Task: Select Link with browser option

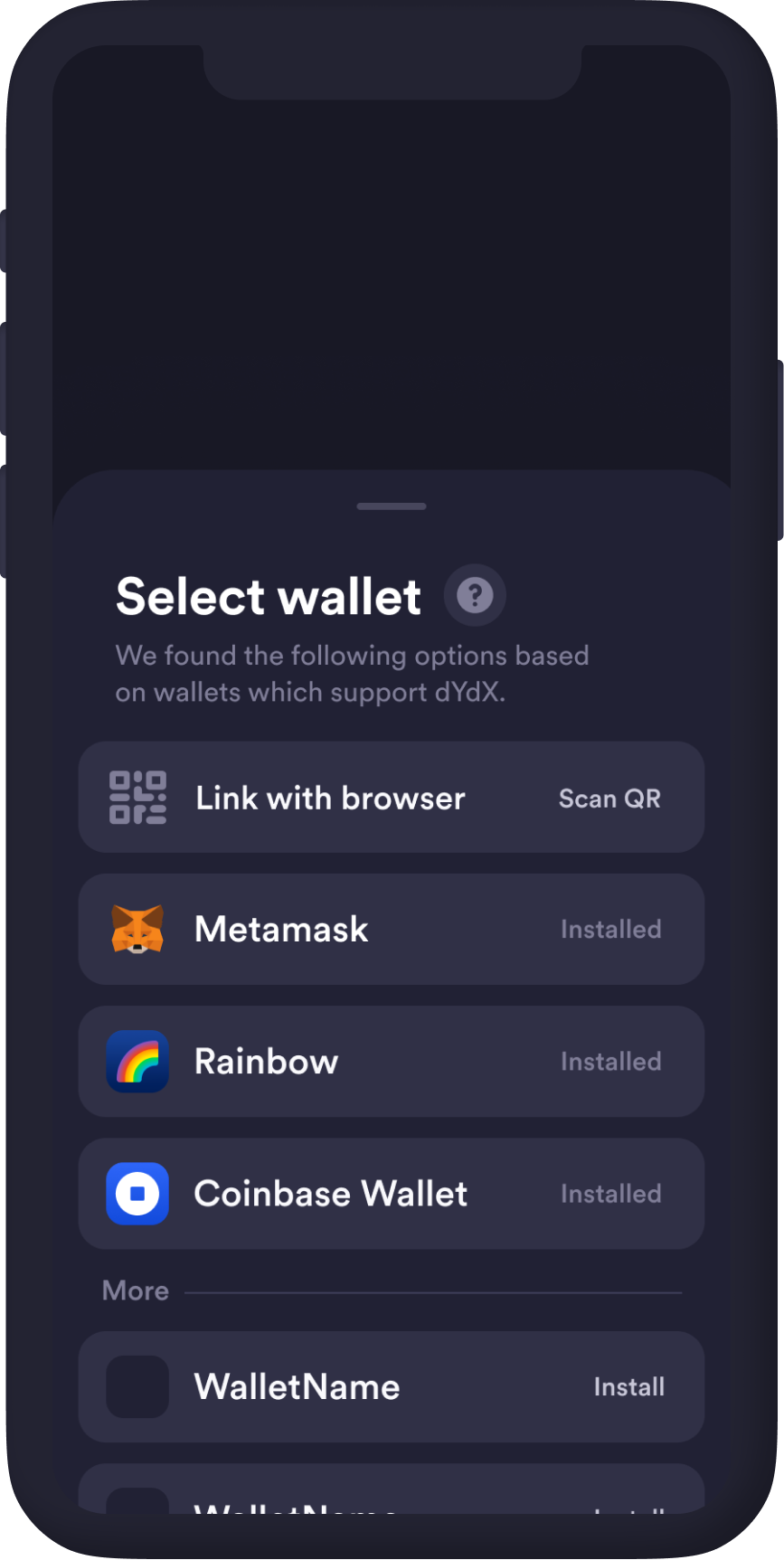Action: 391,798
